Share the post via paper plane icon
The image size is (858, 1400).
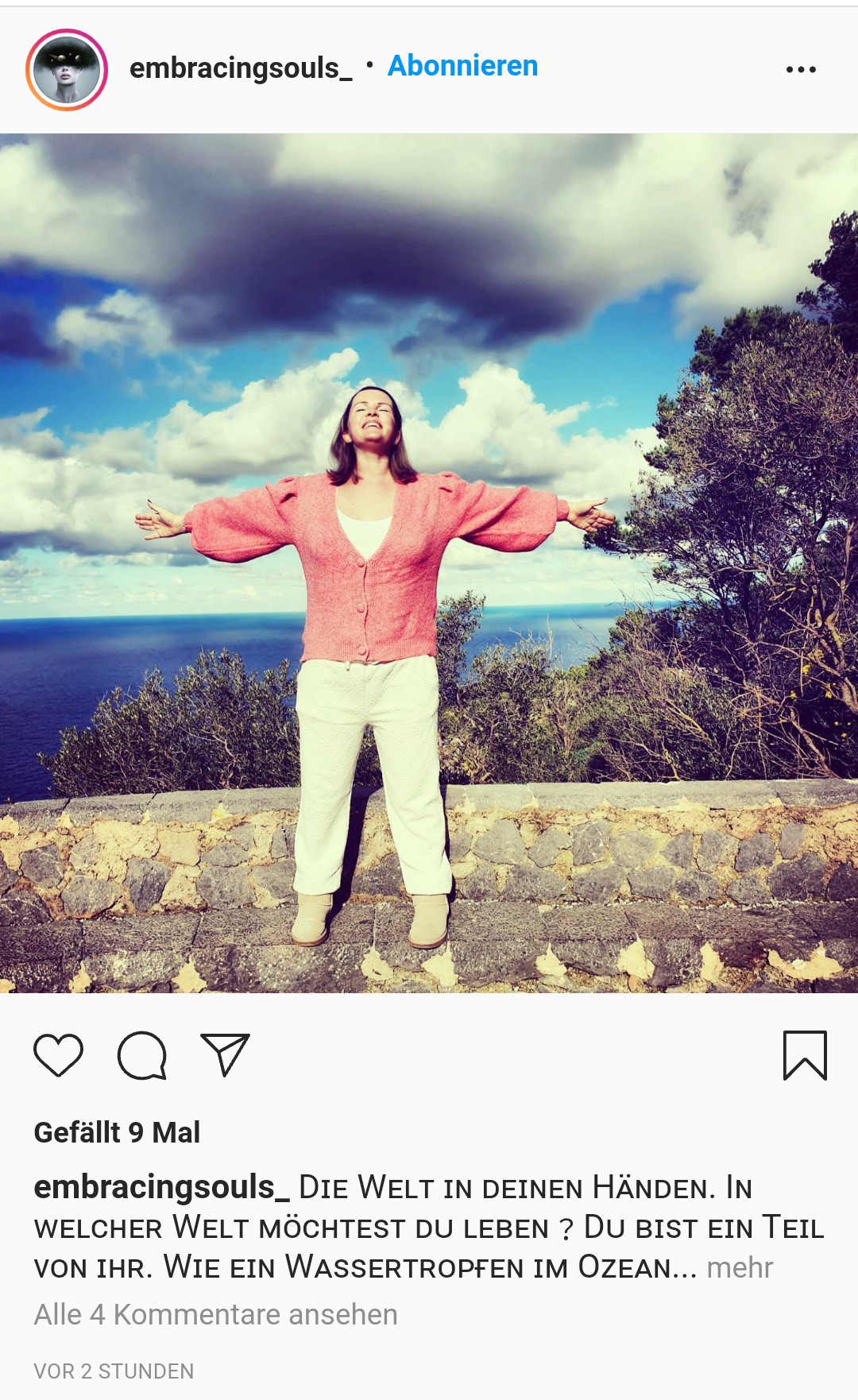click(x=226, y=1054)
